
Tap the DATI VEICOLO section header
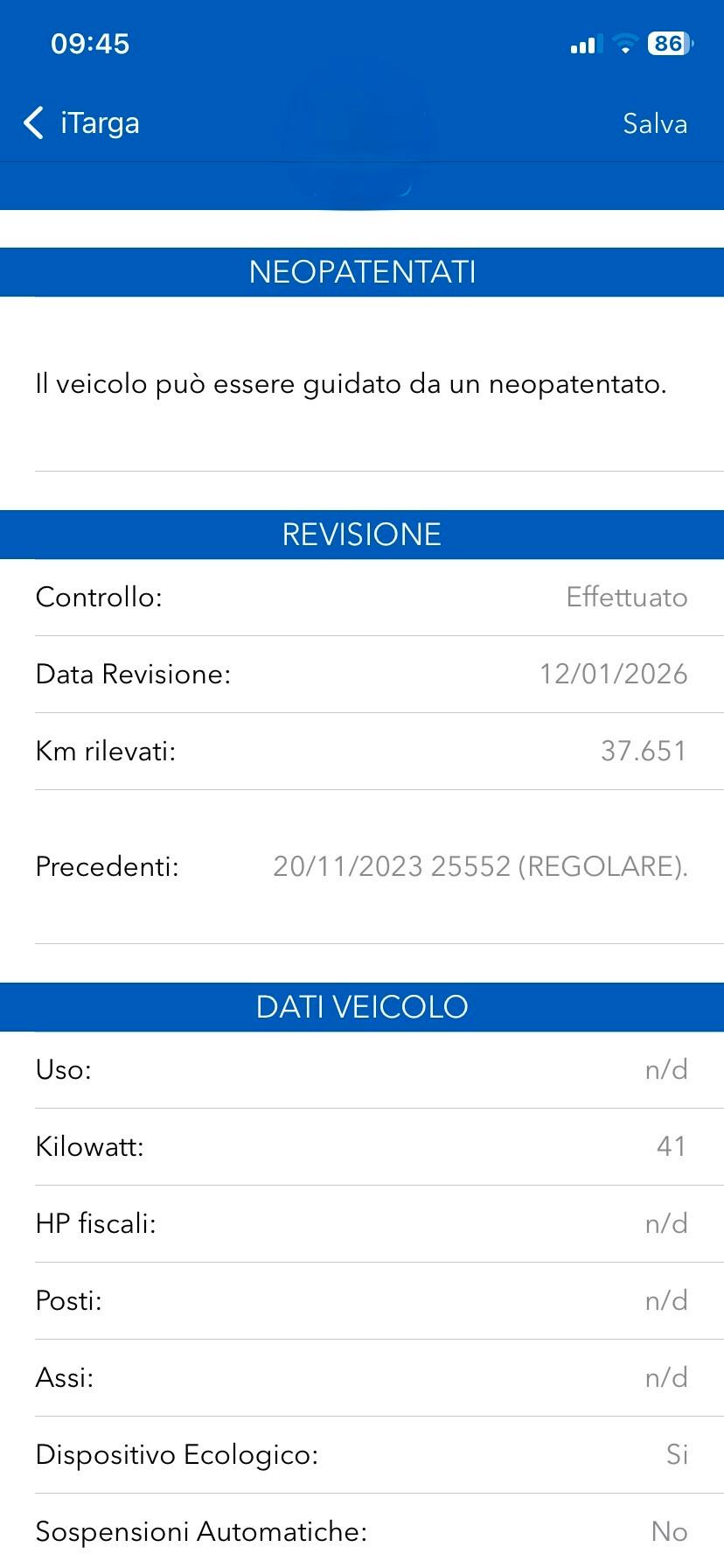[x=362, y=1006]
